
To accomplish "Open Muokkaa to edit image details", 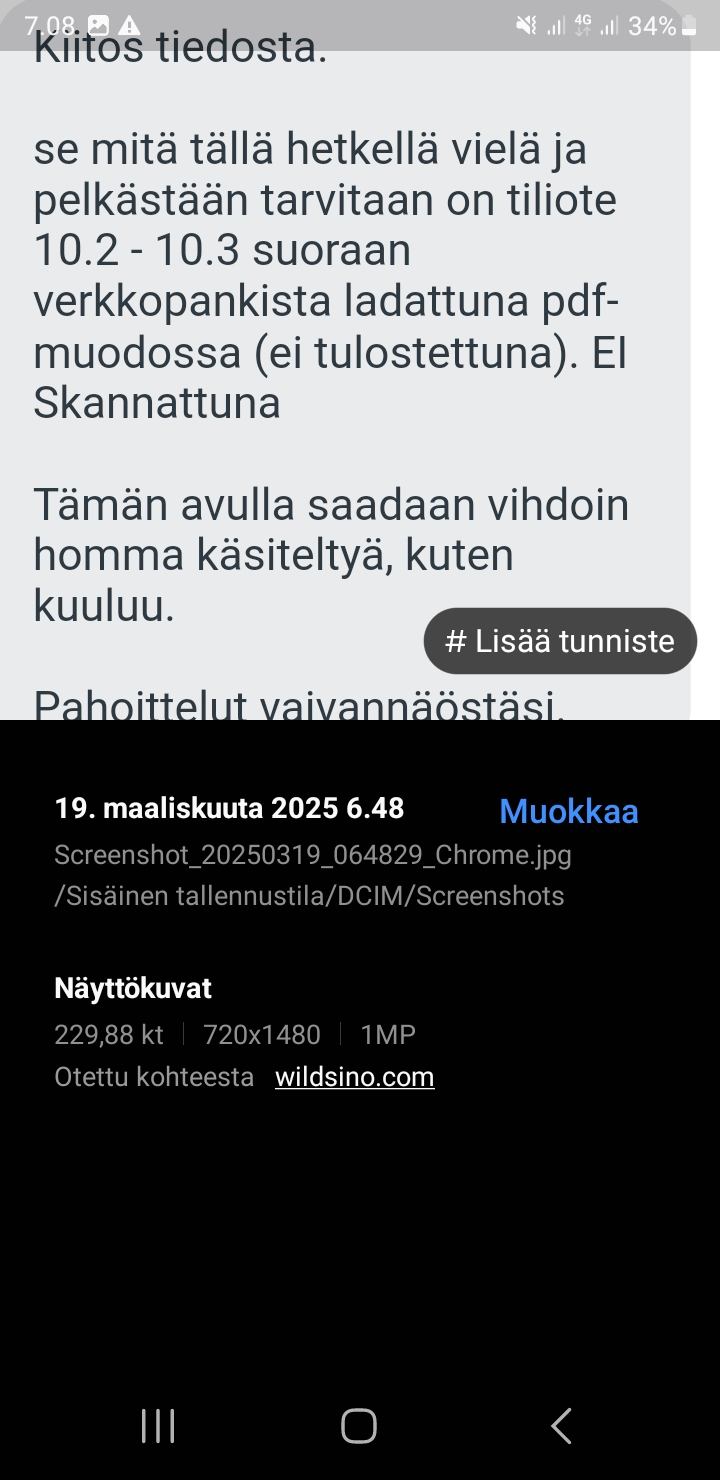I will (x=568, y=811).
